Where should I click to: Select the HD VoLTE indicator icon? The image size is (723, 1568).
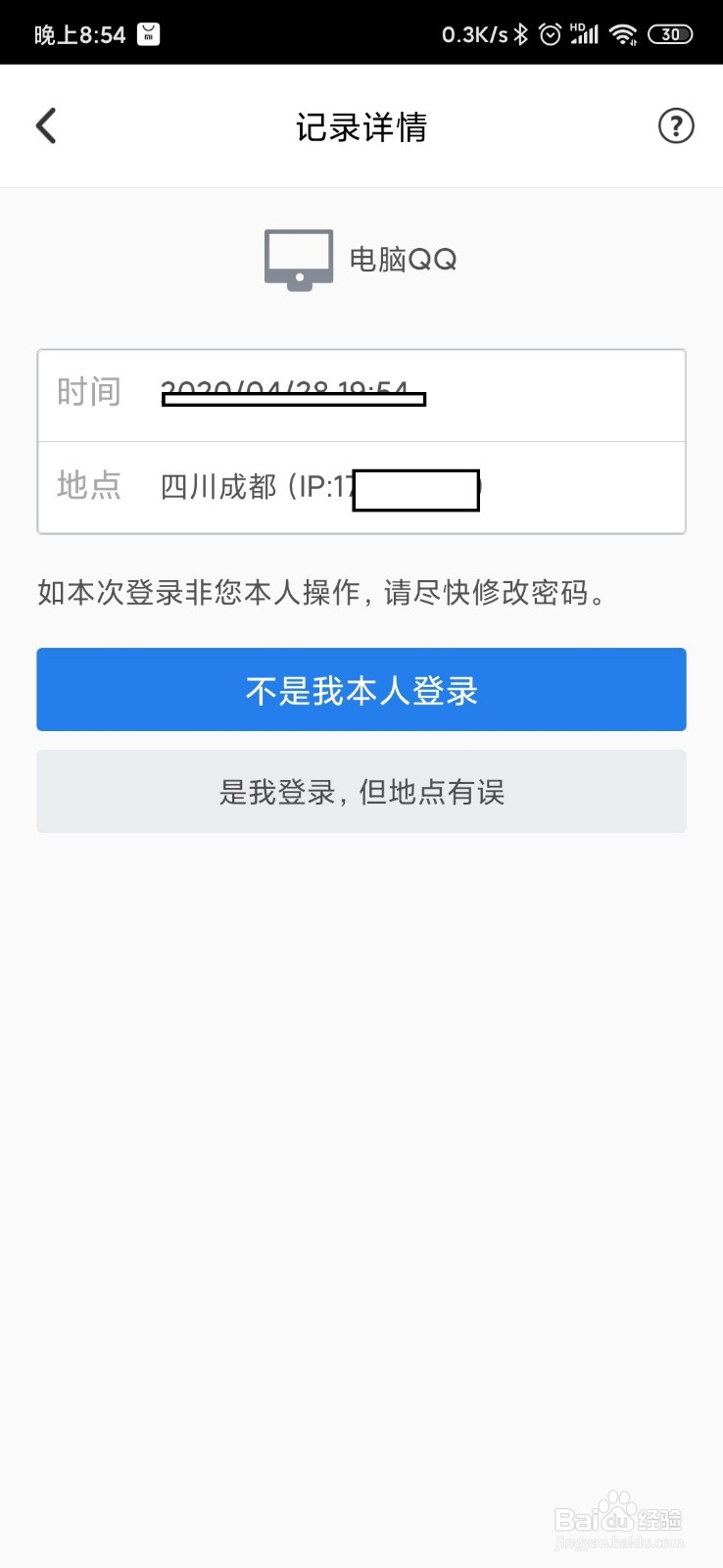pyautogui.click(x=578, y=29)
